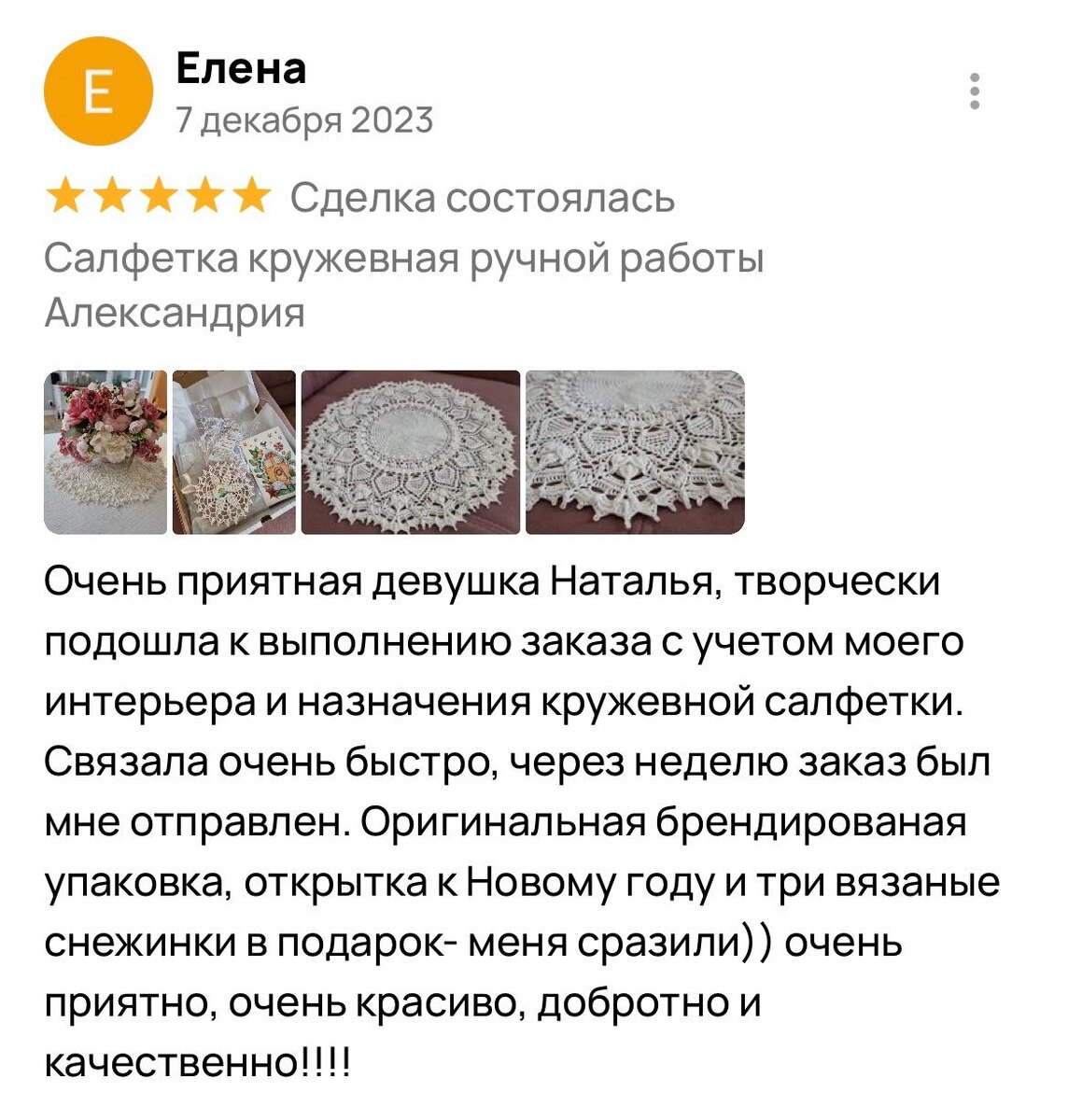Click the second rating star
This screenshot has height=1120, width=1068.
(114, 196)
